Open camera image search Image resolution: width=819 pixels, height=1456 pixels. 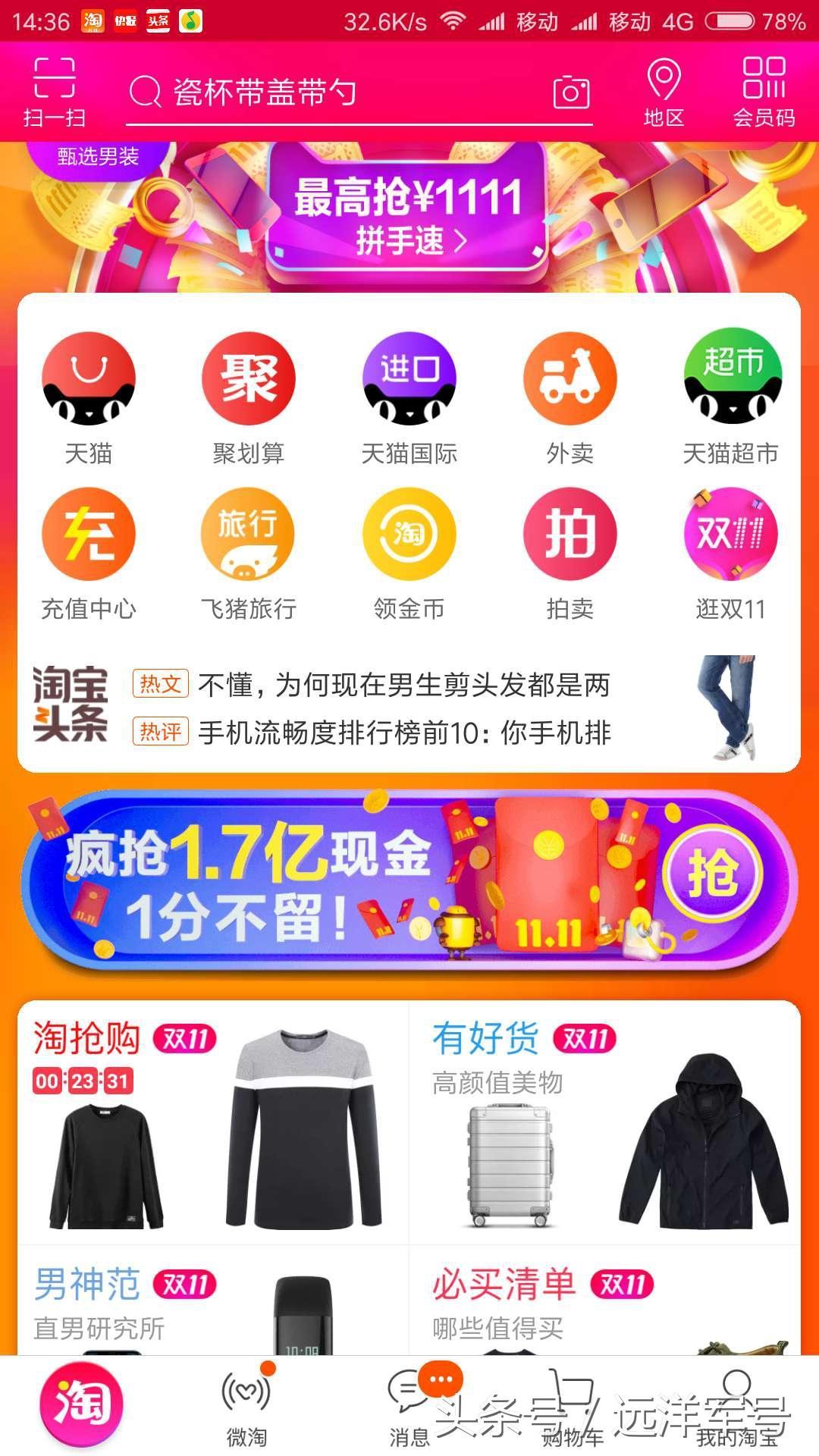(571, 93)
